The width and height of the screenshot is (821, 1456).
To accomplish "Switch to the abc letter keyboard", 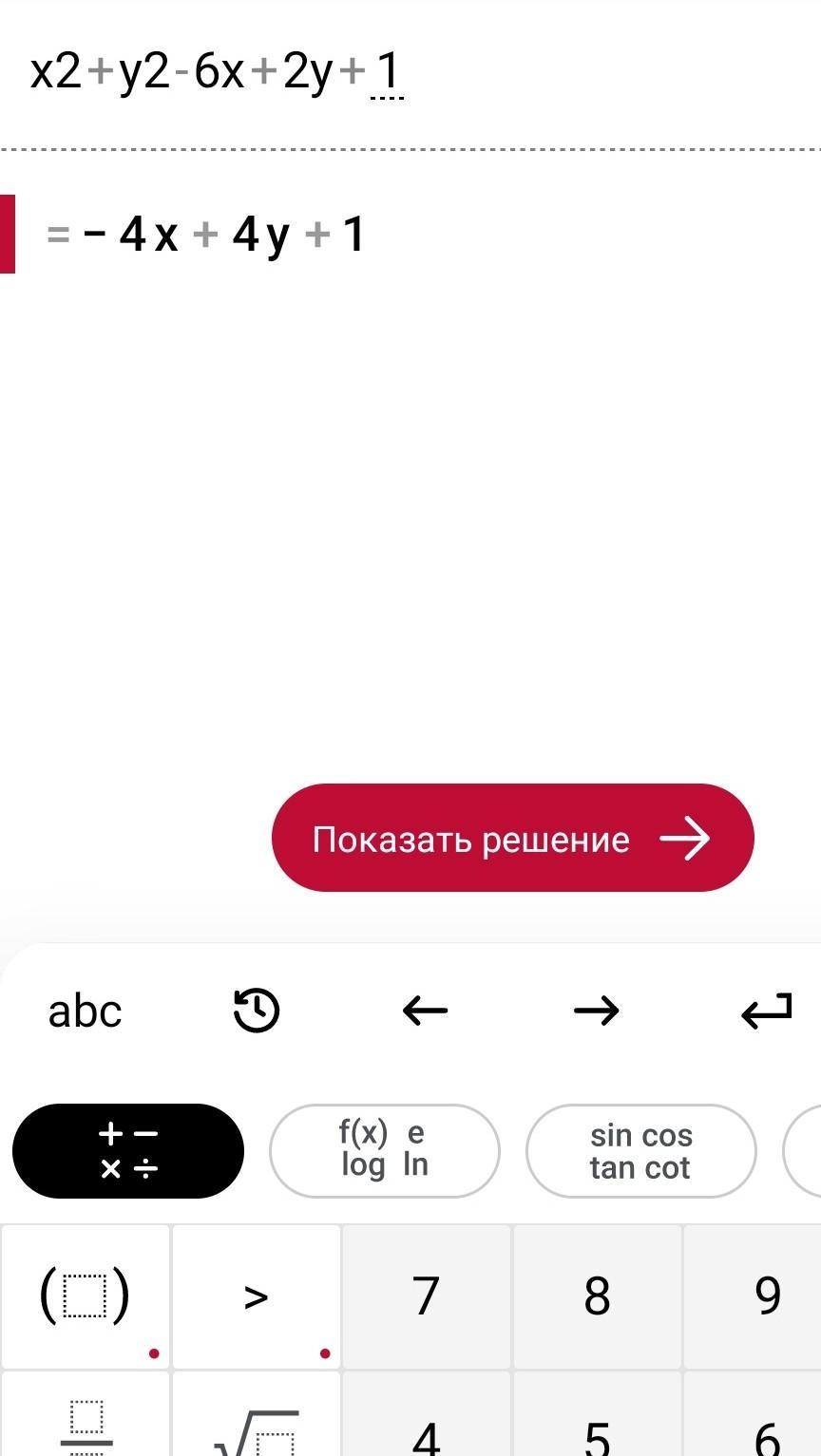I will (x=86, y=1011).
